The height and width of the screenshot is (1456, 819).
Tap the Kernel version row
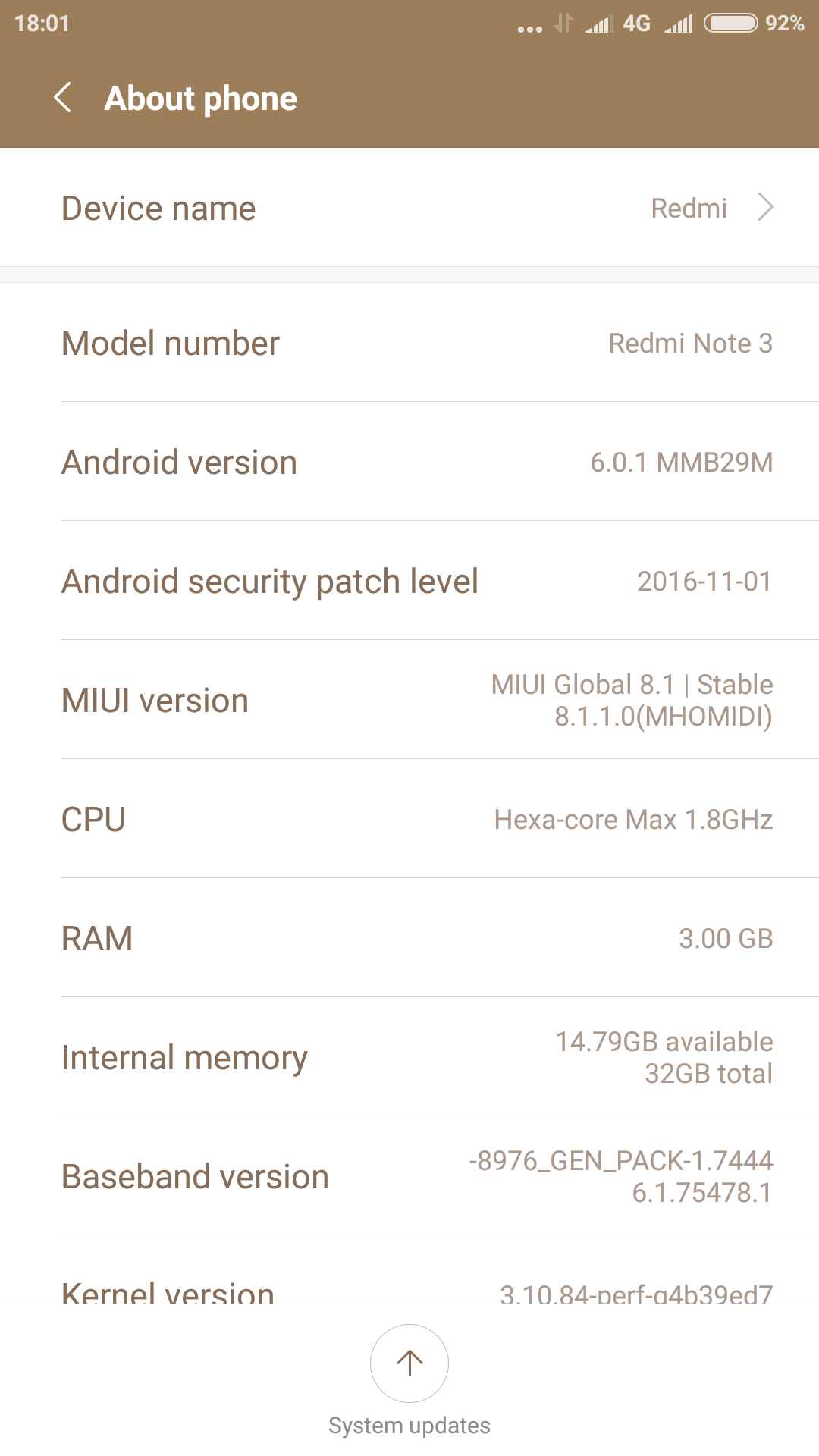point(409,1291)
